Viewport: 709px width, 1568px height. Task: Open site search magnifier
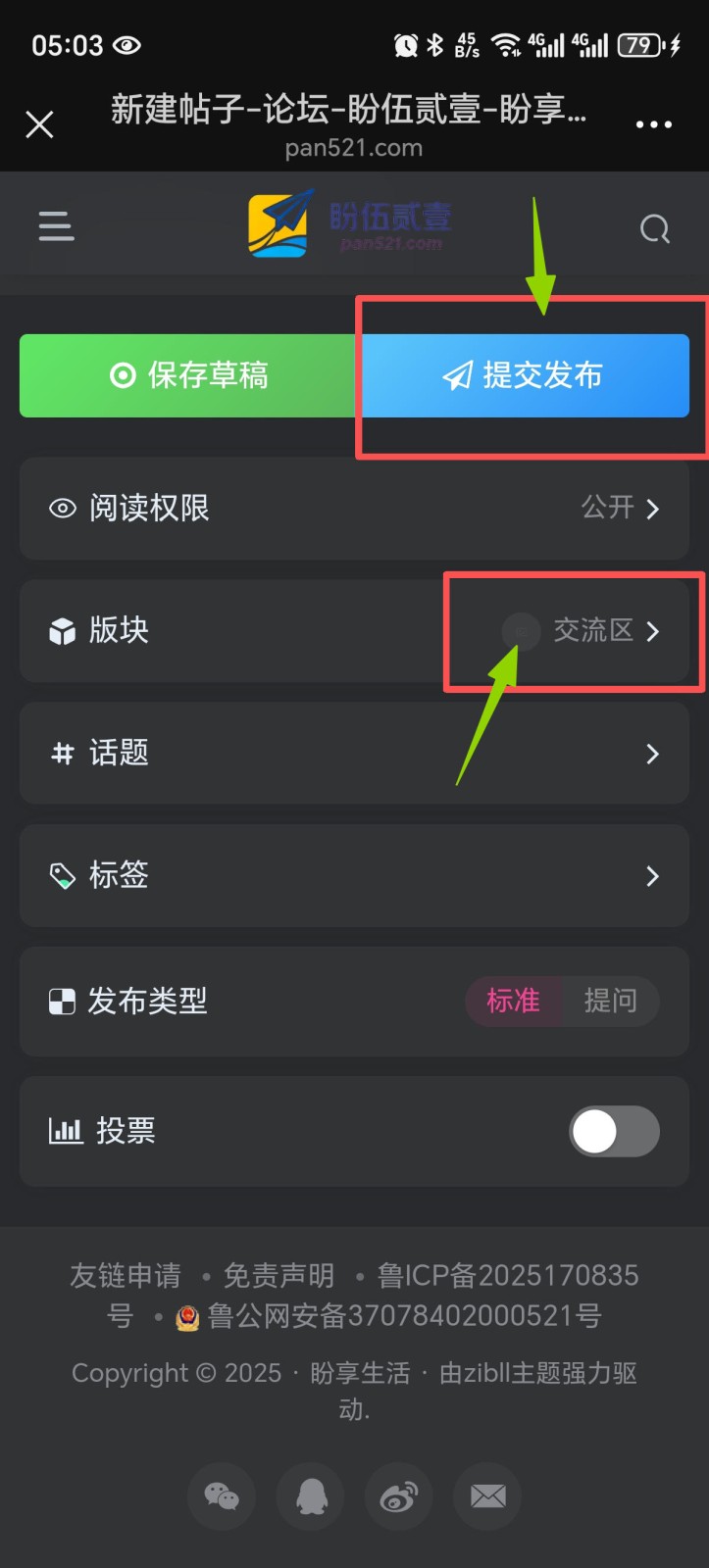[x=654, y=229]
